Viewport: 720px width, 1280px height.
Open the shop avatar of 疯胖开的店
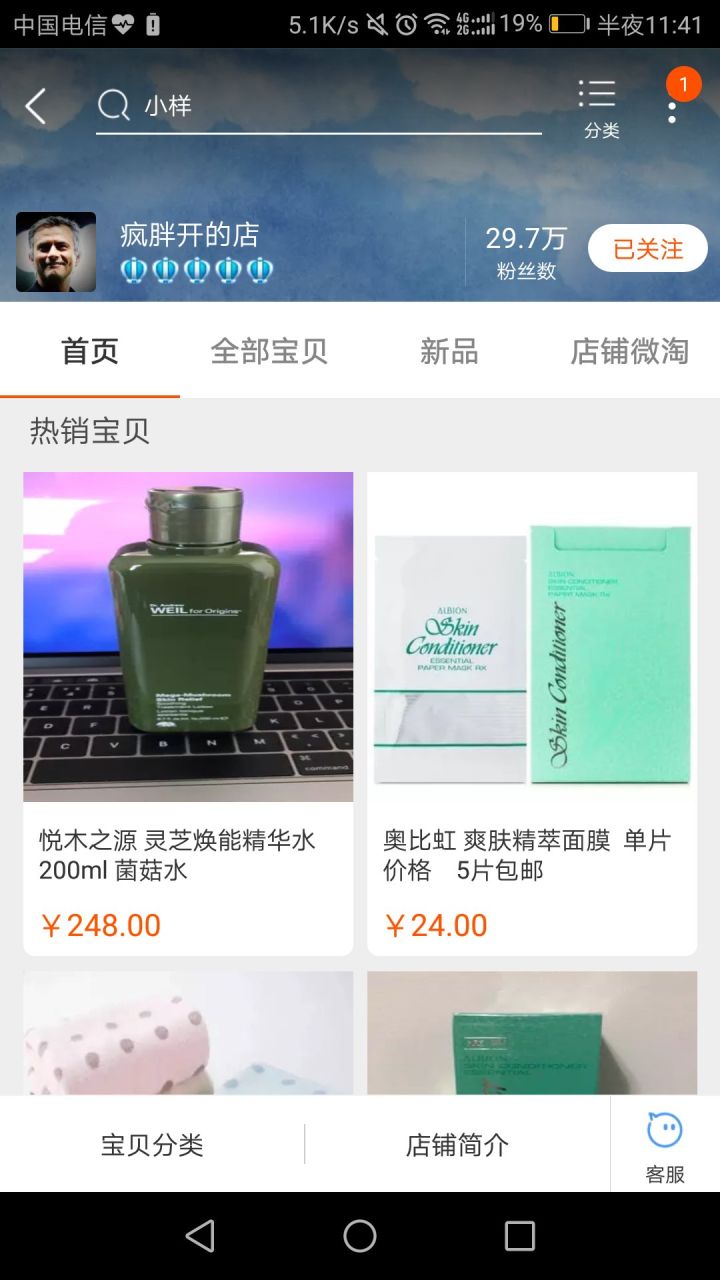click(x=56, y=252)
